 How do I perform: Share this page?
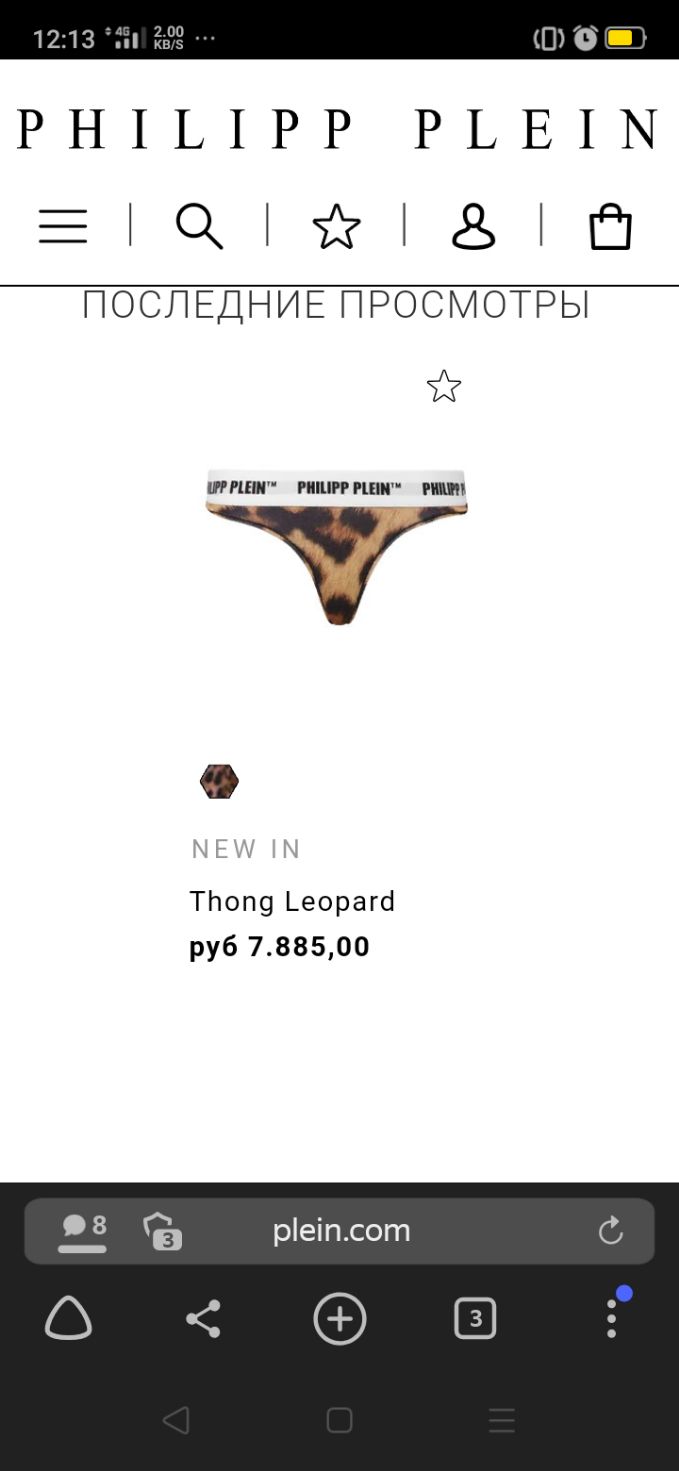(203, 1320)
